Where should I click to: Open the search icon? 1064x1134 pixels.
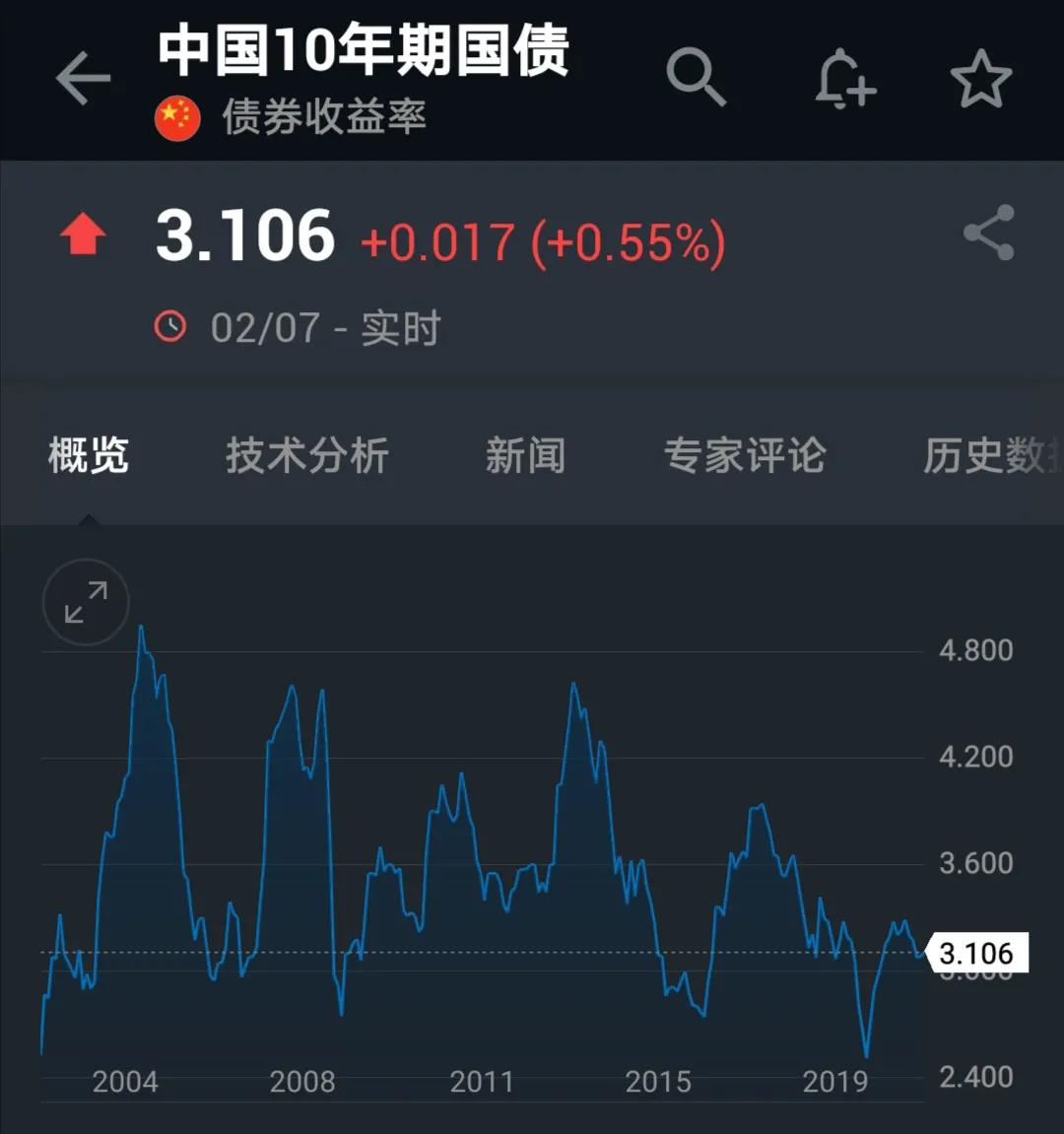coord(698,78)
